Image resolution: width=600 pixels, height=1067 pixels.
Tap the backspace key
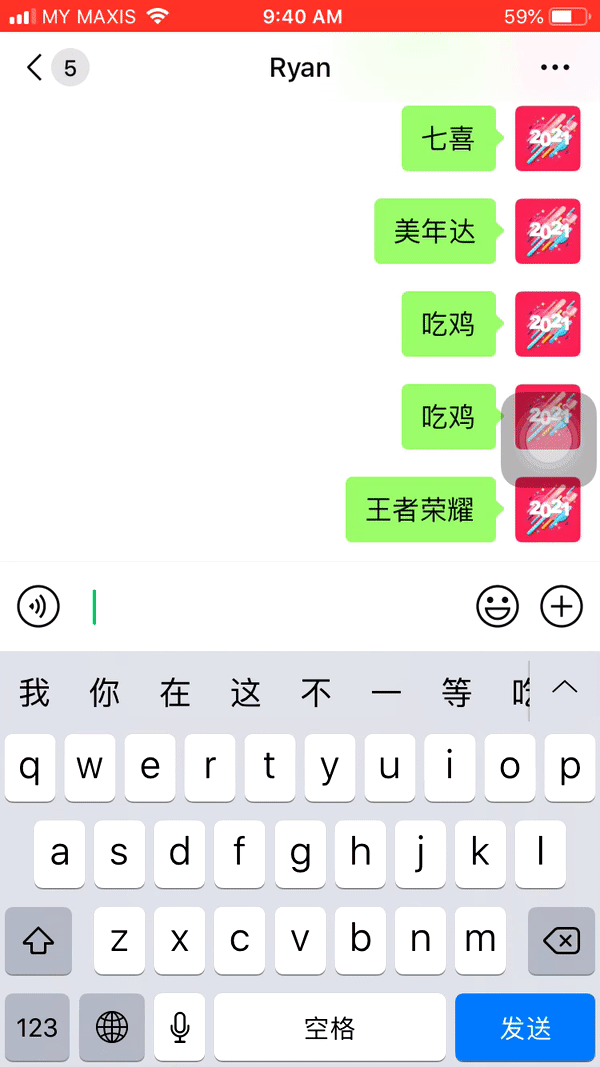561,941
